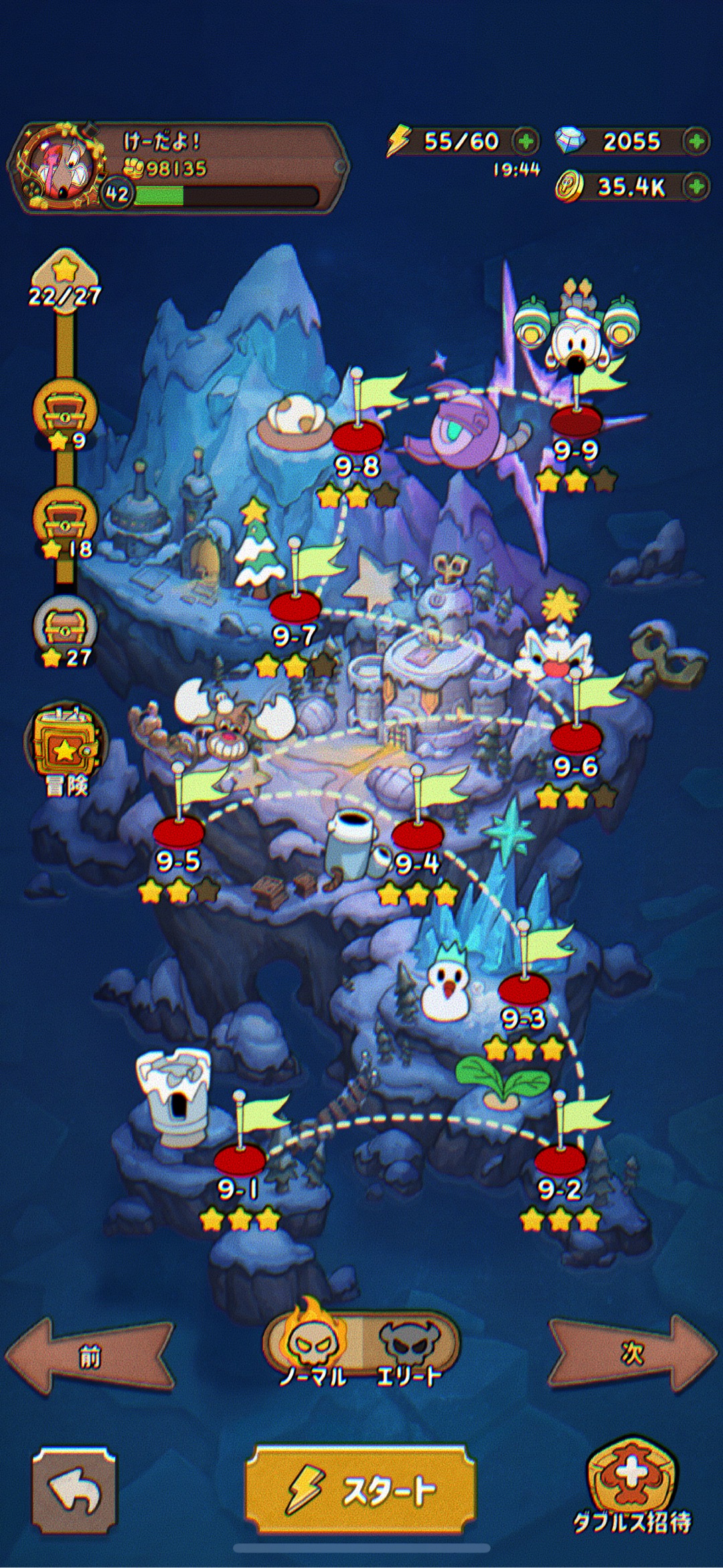Open the 冒険 adventure book
Image resolution: width=723 pixels, height=1568 pixels.
[x=66, y=744]
